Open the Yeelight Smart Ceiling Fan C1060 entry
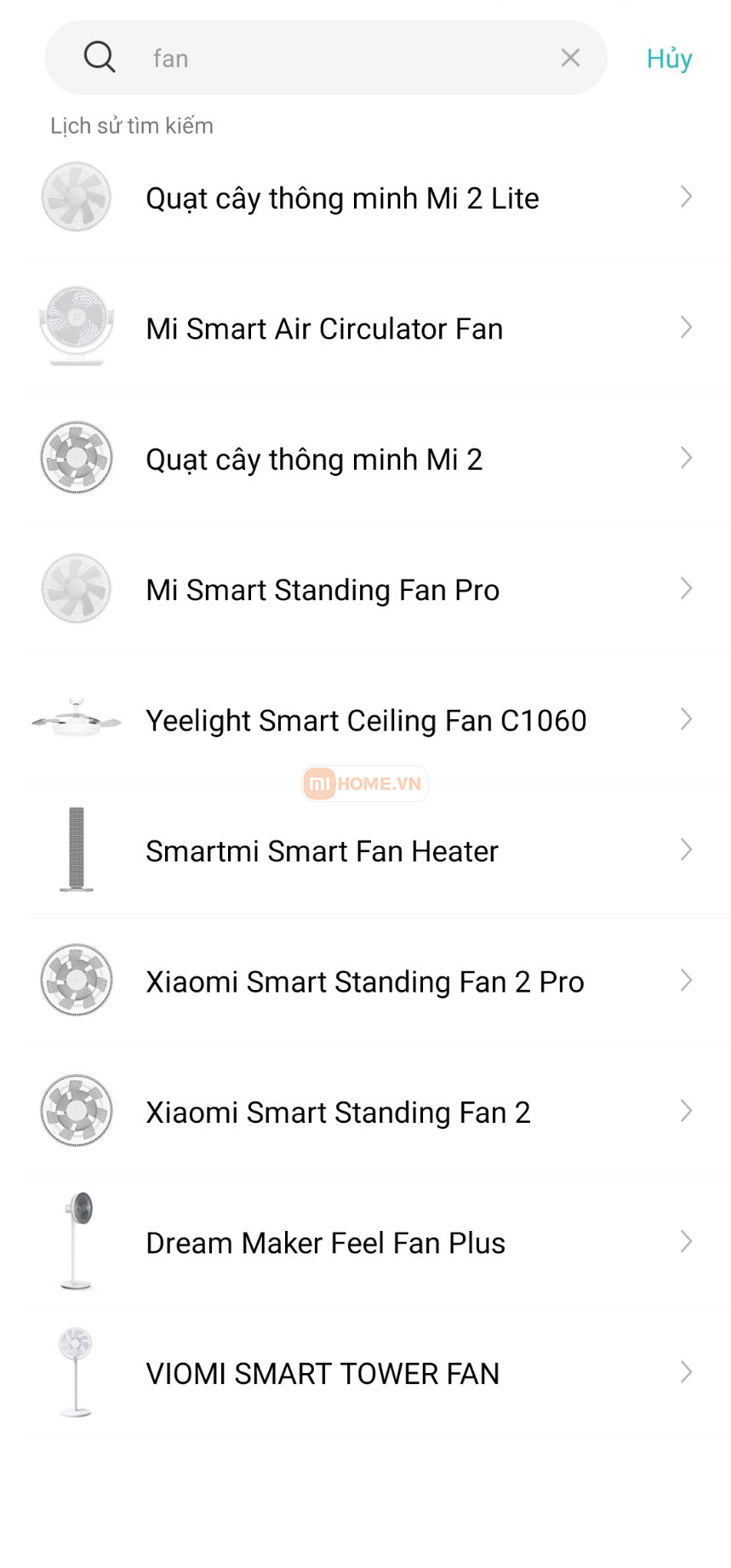Viewport: 731px width, 1568px height. click(x=366, y=719)
